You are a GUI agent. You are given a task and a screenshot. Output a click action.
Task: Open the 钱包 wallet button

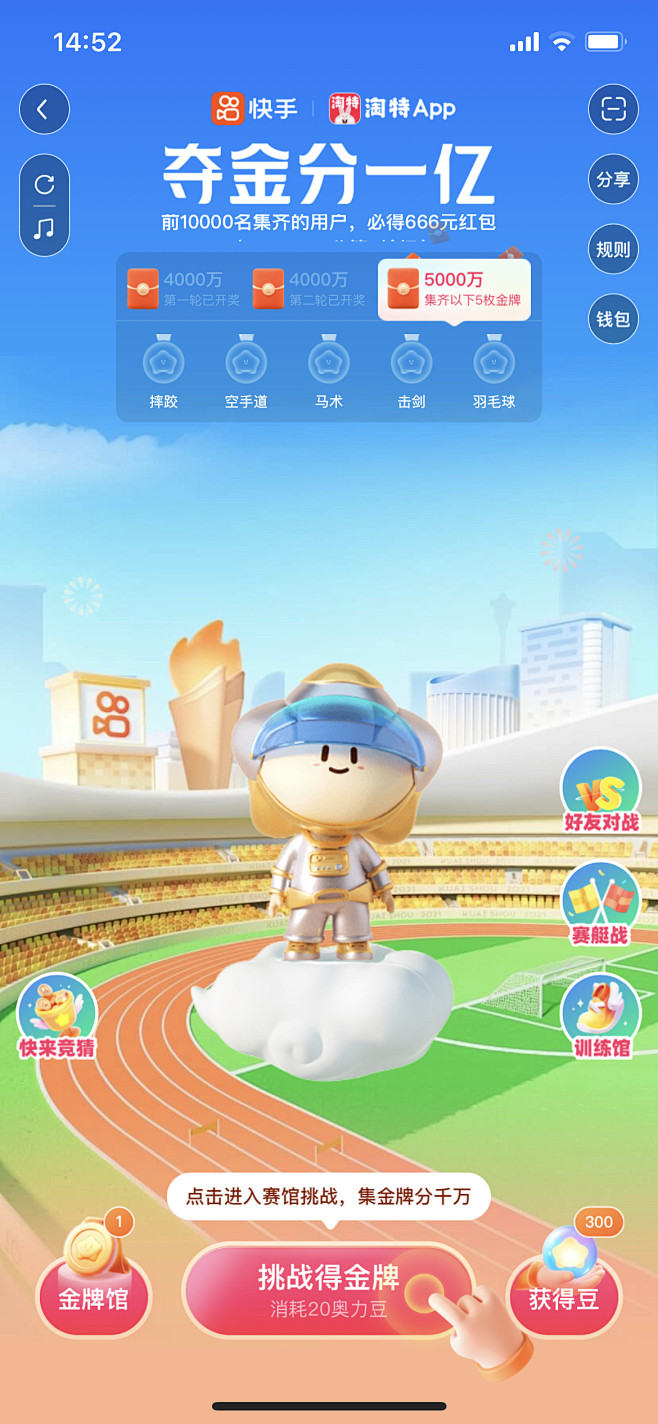(x=613, y=319)
